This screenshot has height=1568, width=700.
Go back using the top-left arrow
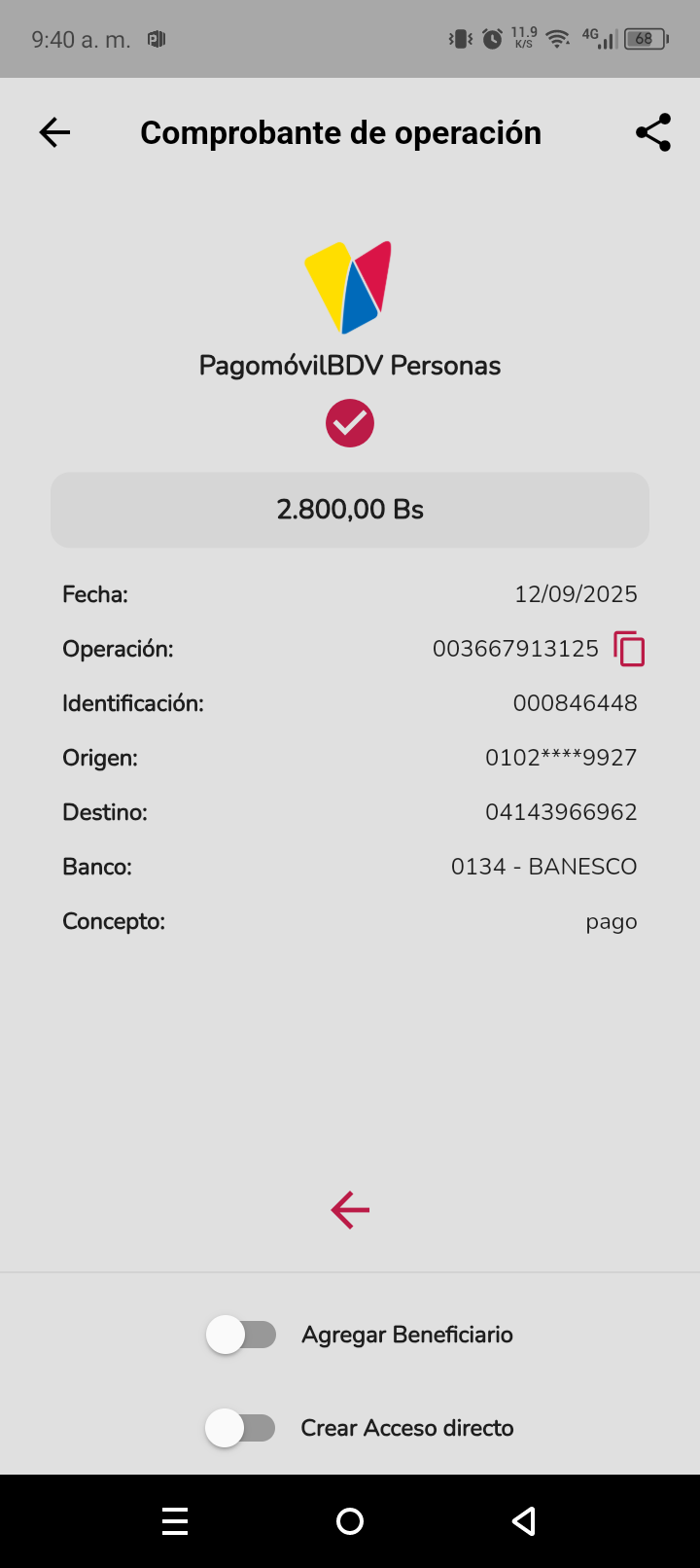tap(54, 132)
